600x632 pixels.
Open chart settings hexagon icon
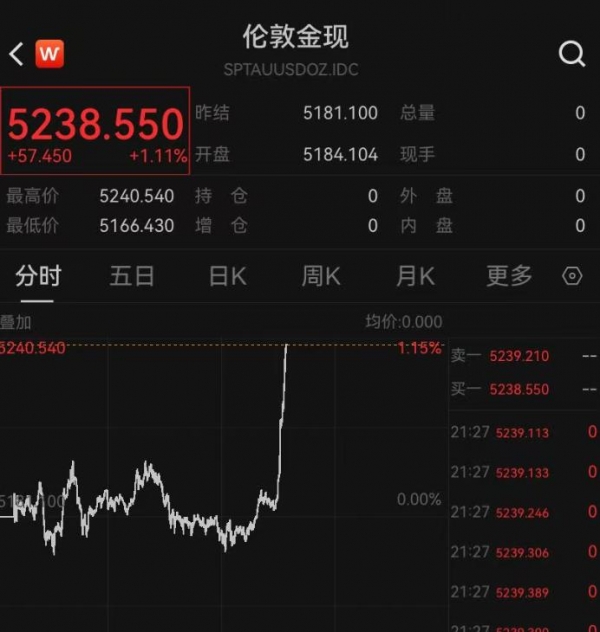[572, 276]
